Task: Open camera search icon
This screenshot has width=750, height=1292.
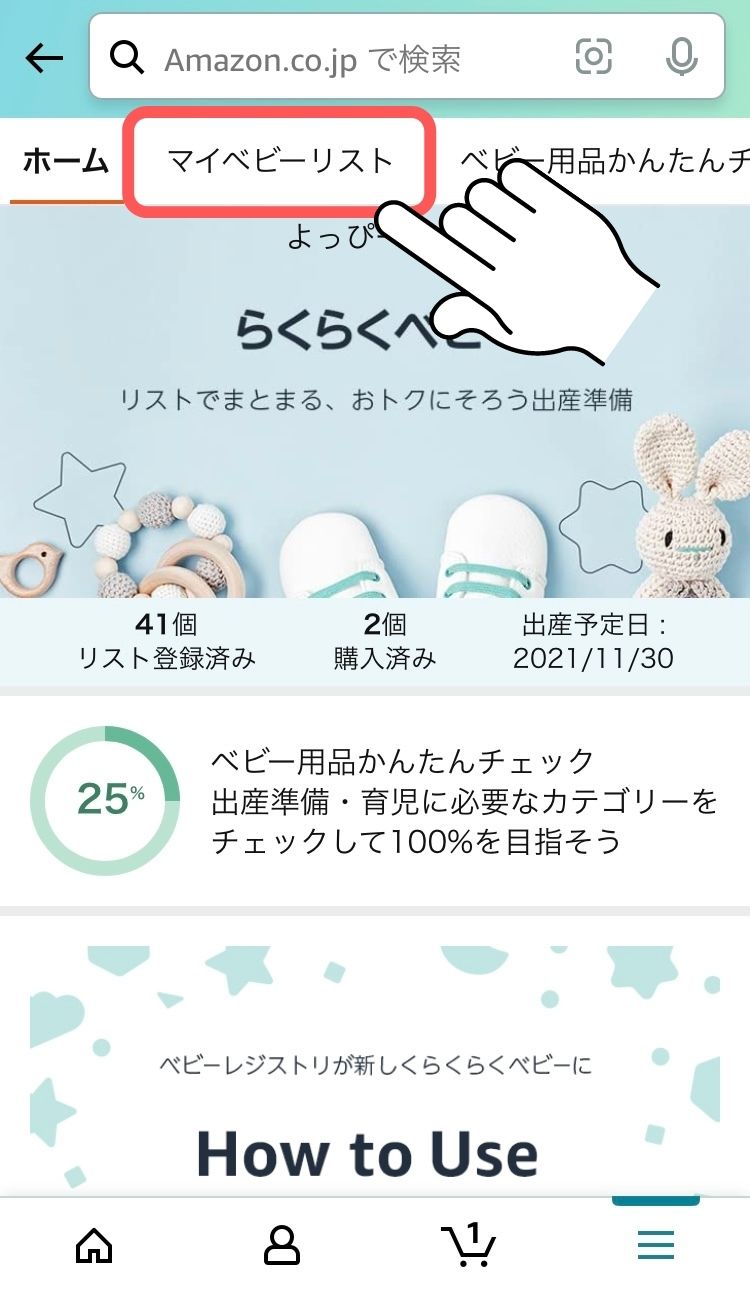Action: (593, 58)
